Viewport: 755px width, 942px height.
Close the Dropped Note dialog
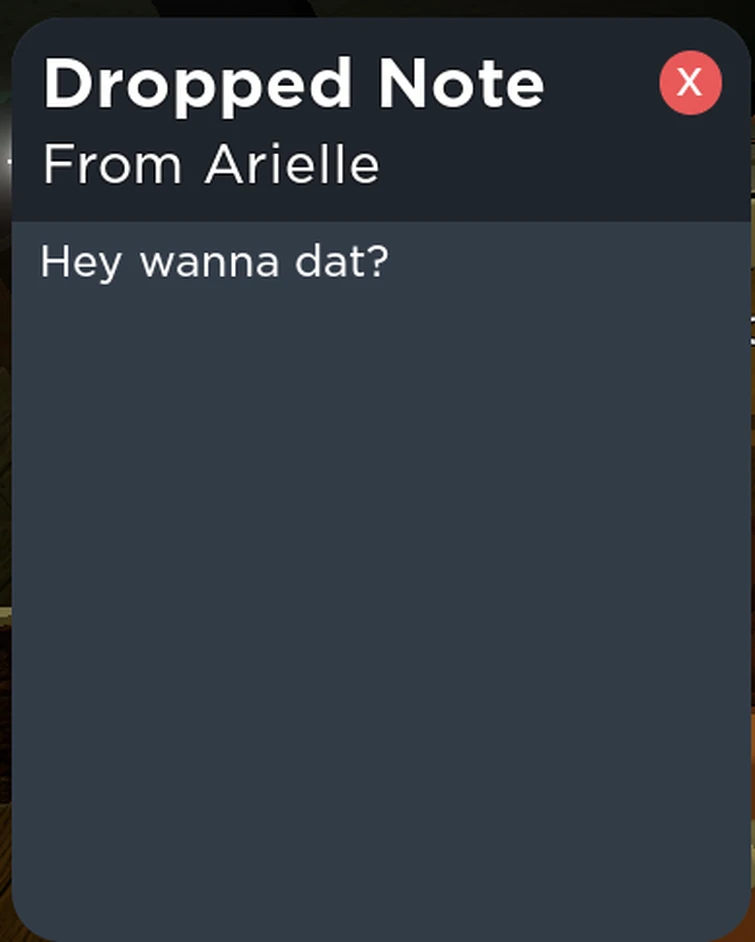(x=690, y=83)
